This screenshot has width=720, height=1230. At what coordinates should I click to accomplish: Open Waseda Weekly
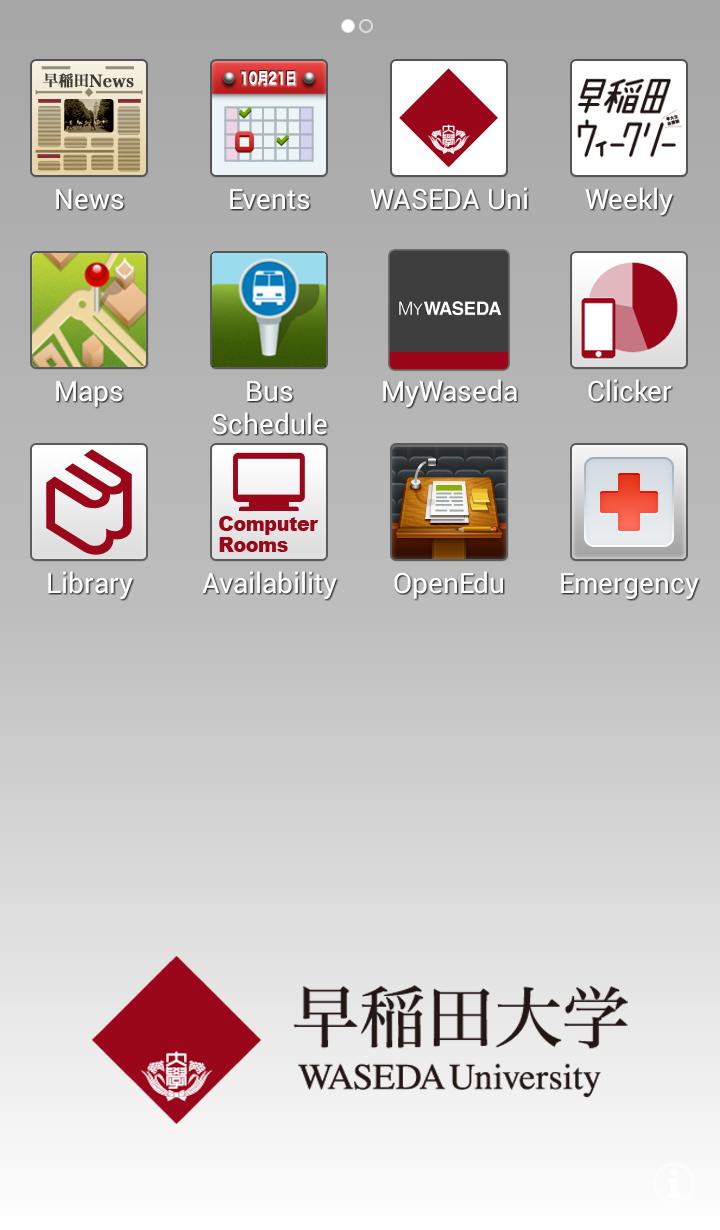pos(628,118)
